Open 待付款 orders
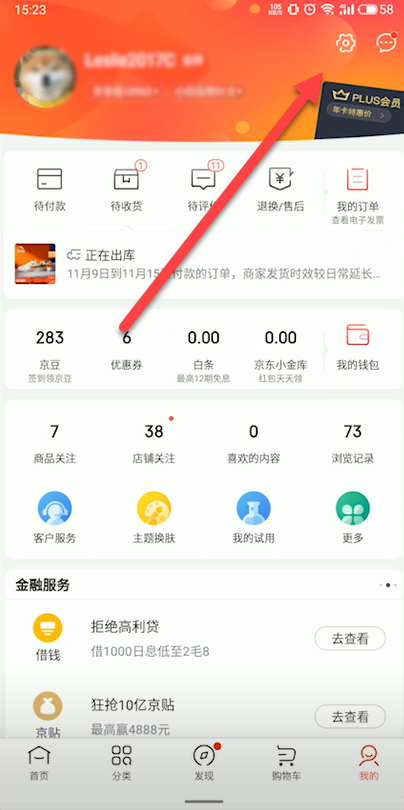Viewport: 404px width, 810px height. [x=50, y=190]
